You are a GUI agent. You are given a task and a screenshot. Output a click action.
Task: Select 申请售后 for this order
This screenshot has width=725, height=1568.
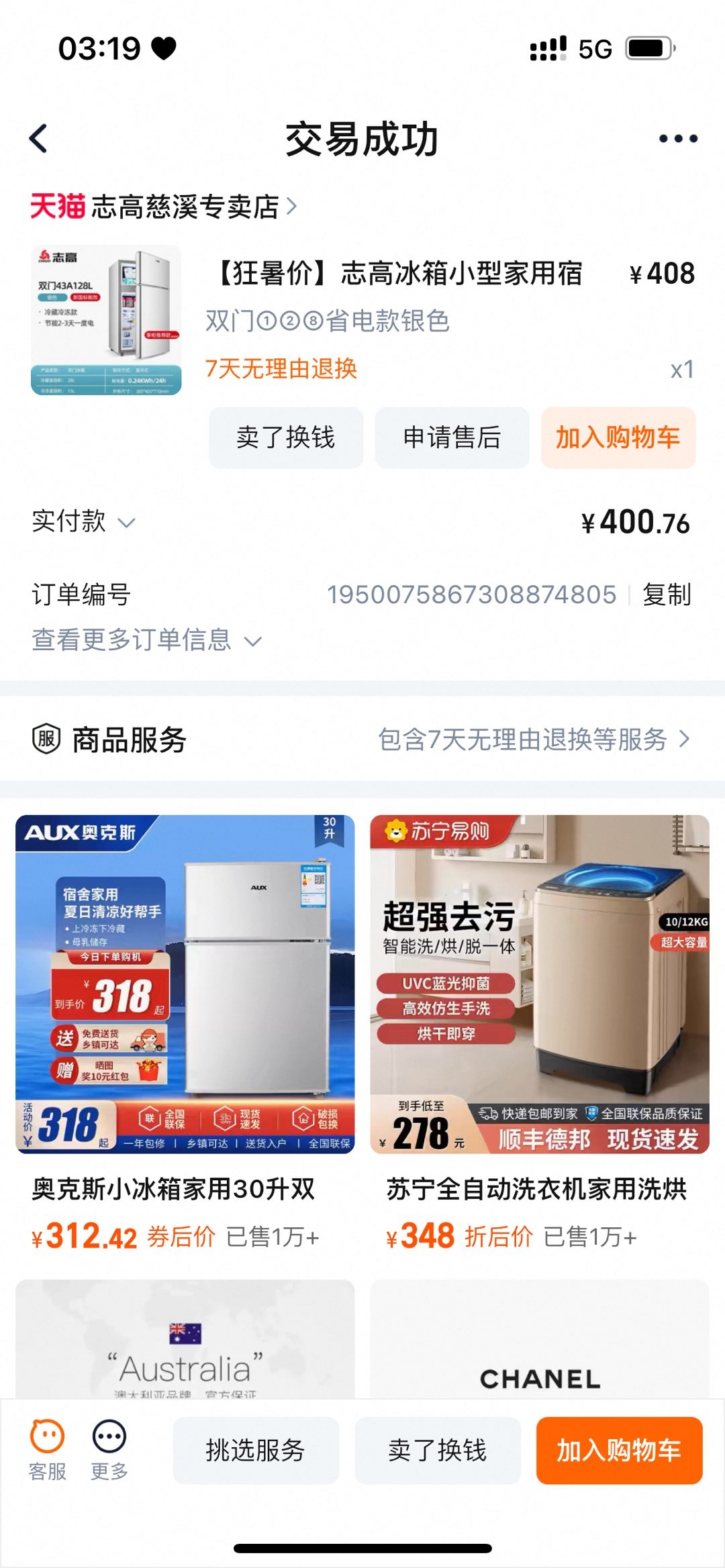click(x=452, y=437)
